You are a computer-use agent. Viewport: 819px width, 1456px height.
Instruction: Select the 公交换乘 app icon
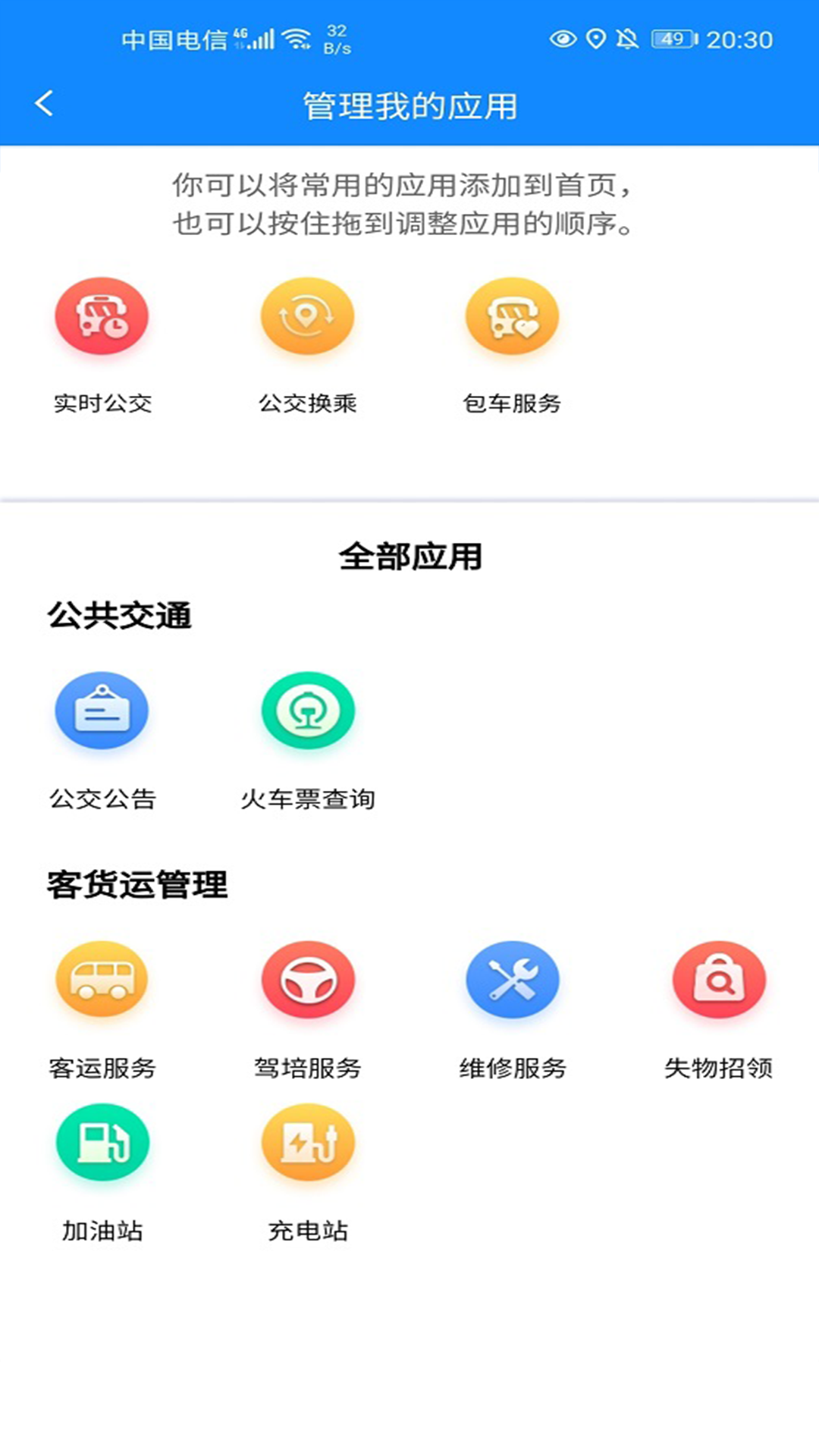307,316
